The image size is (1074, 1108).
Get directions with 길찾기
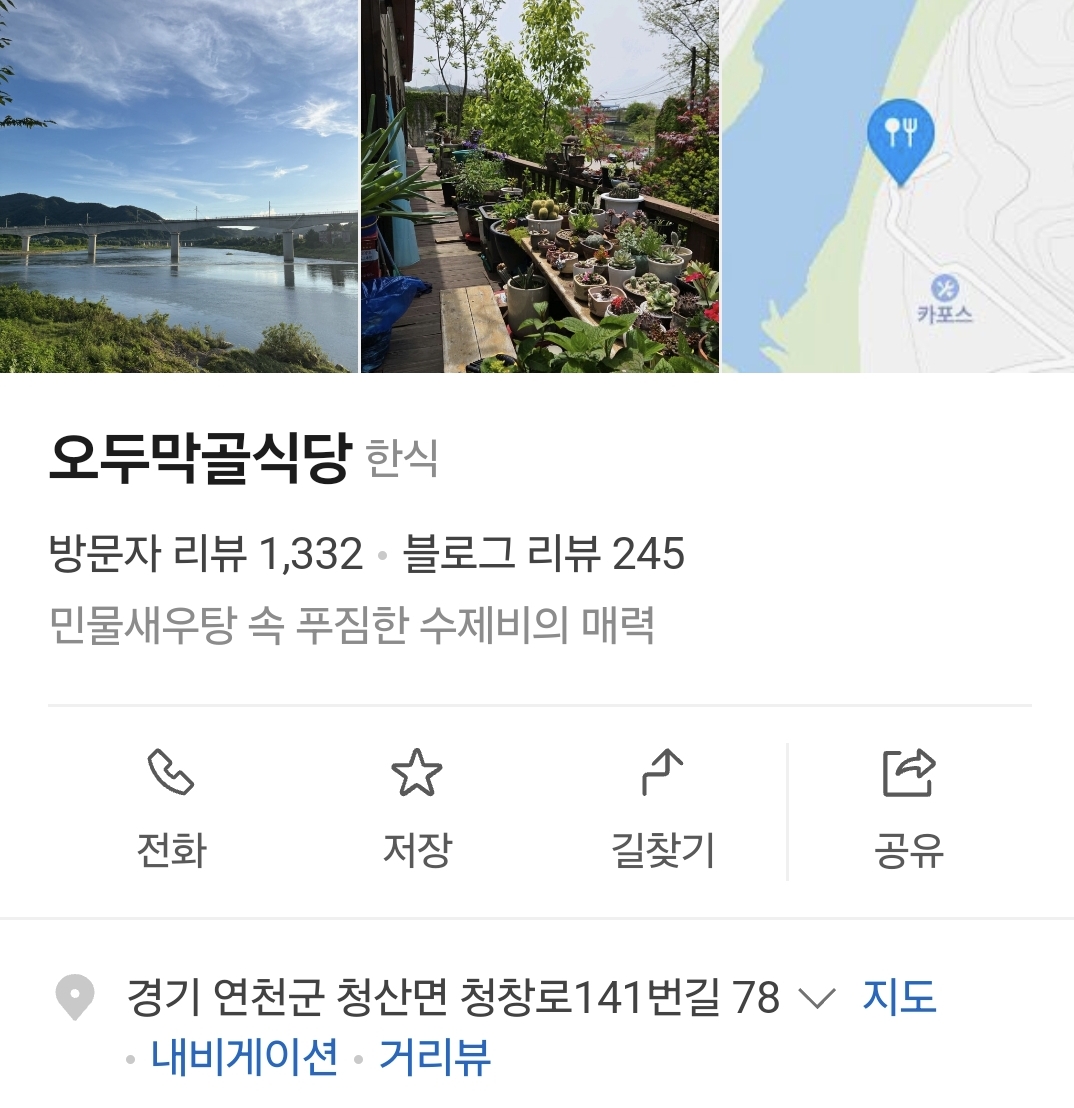tap(663, 810)
